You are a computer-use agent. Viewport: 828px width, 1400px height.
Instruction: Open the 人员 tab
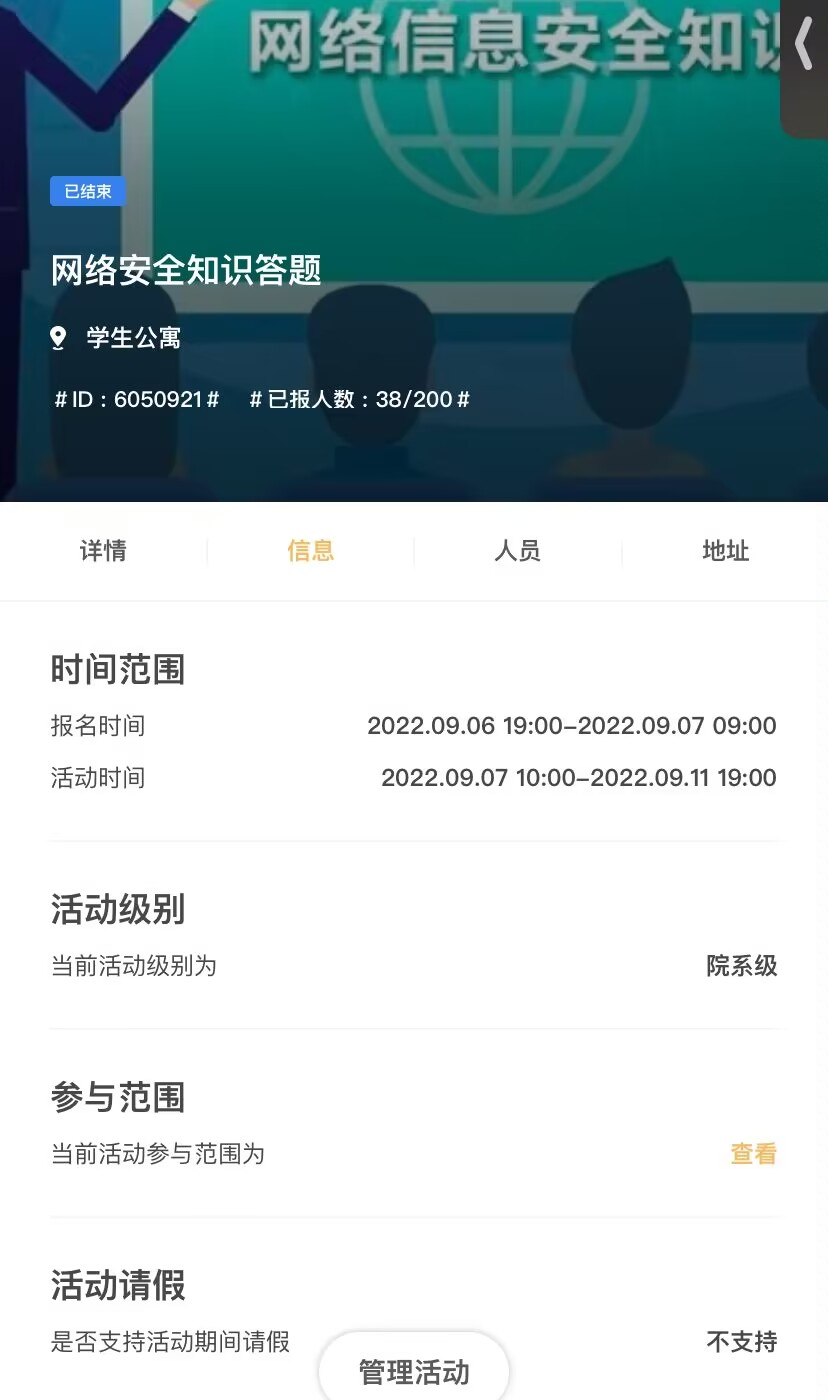click(x=517, y=551)
